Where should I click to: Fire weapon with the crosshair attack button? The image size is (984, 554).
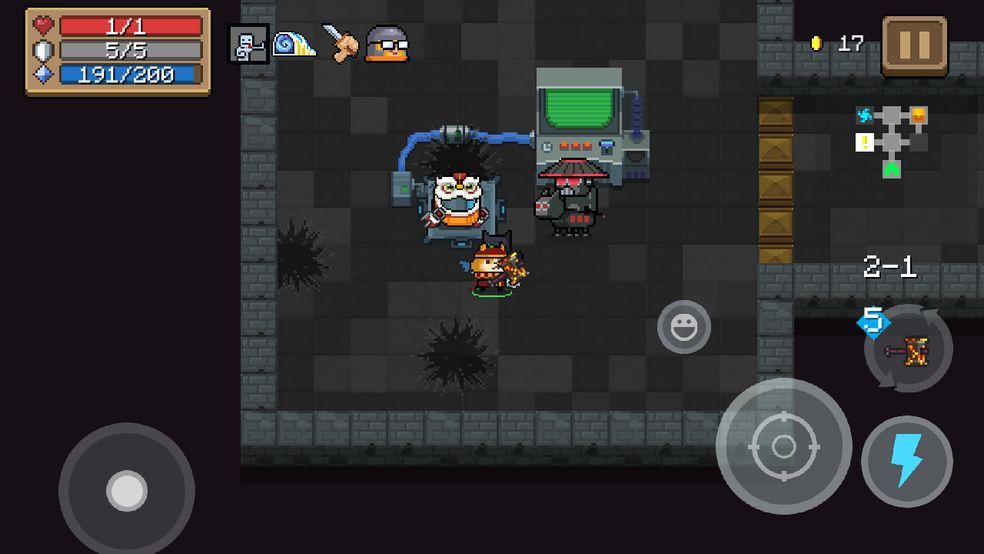pos(784,446)
